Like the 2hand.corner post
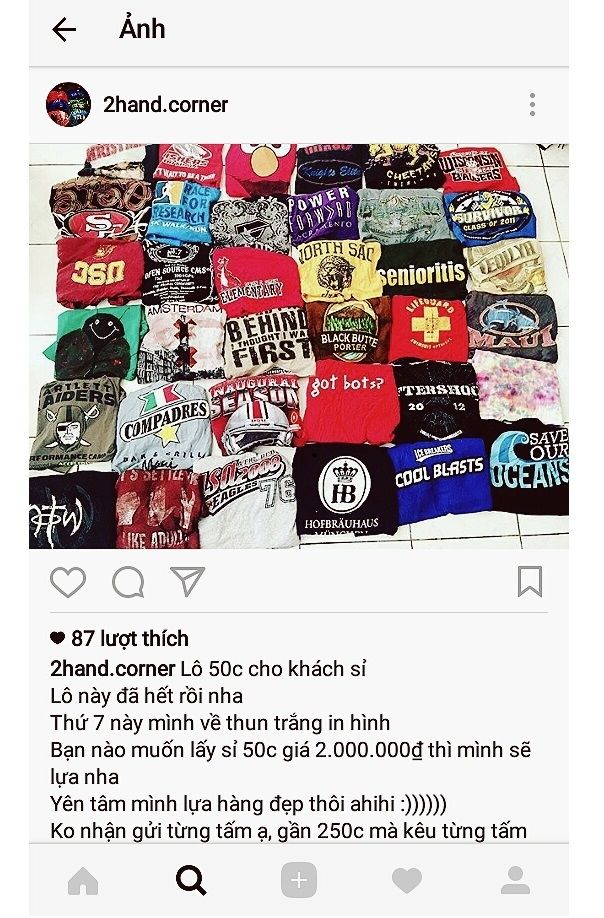 [68, 581]
